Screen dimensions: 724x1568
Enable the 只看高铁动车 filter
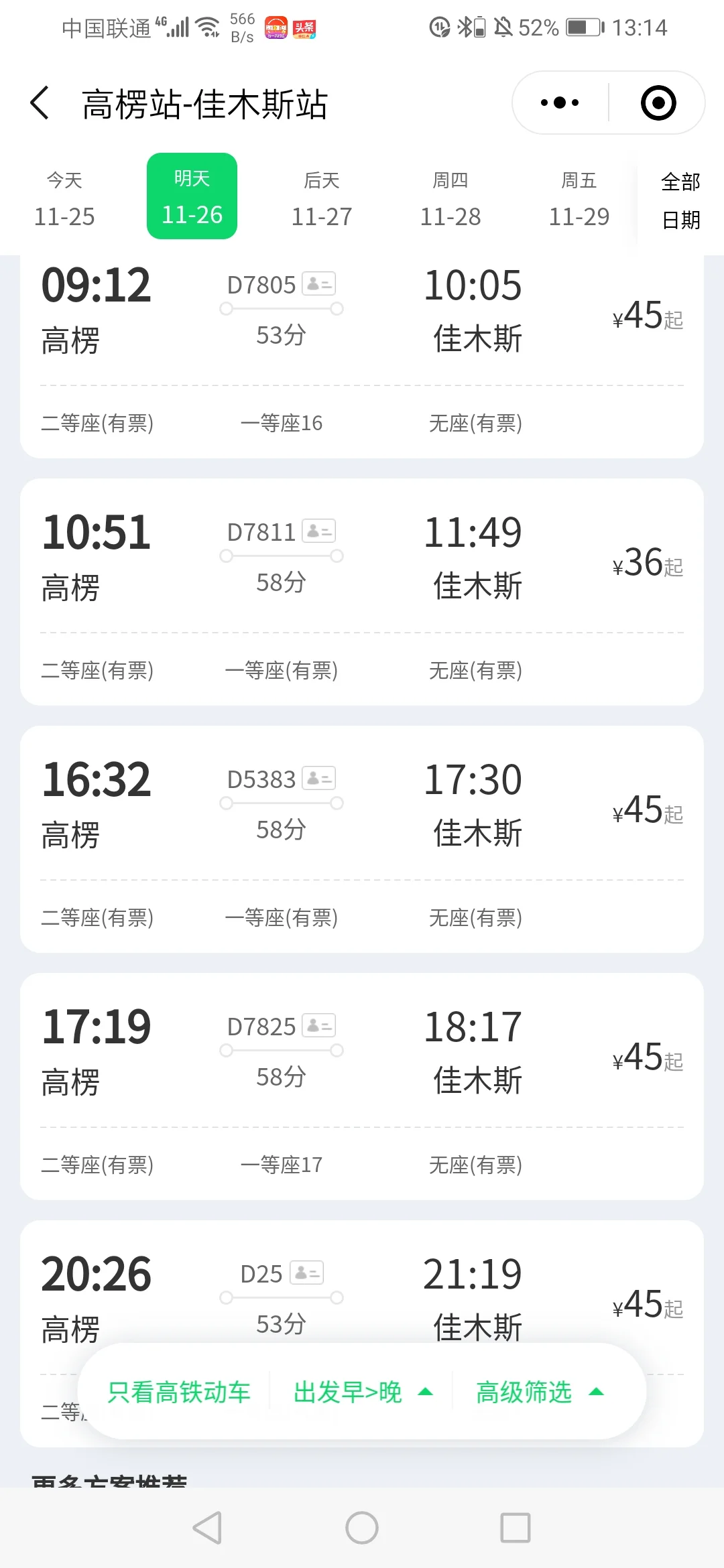(x=178, y=1392)
